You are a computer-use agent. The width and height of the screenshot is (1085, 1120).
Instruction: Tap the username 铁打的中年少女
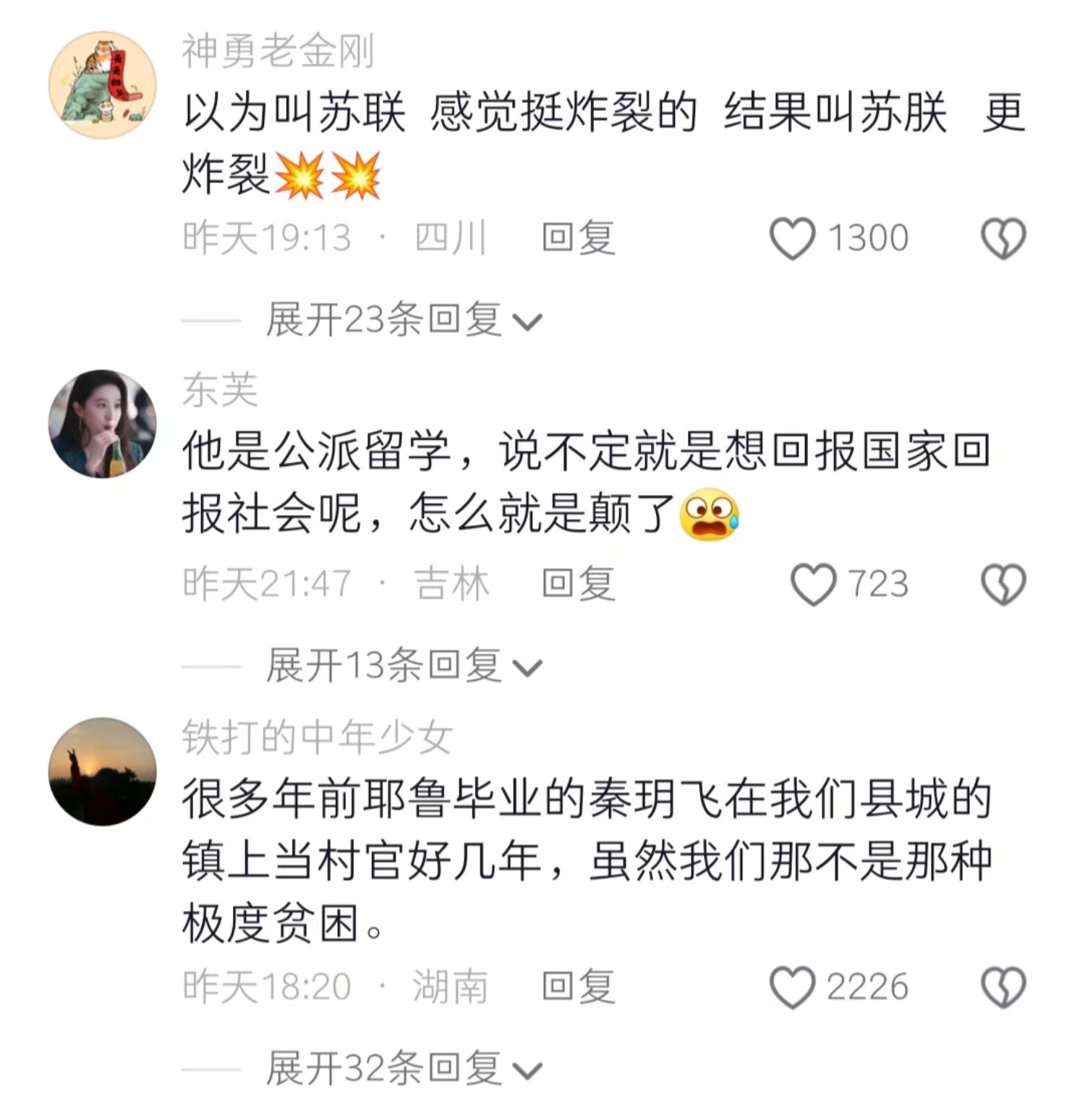click(317, 737)
